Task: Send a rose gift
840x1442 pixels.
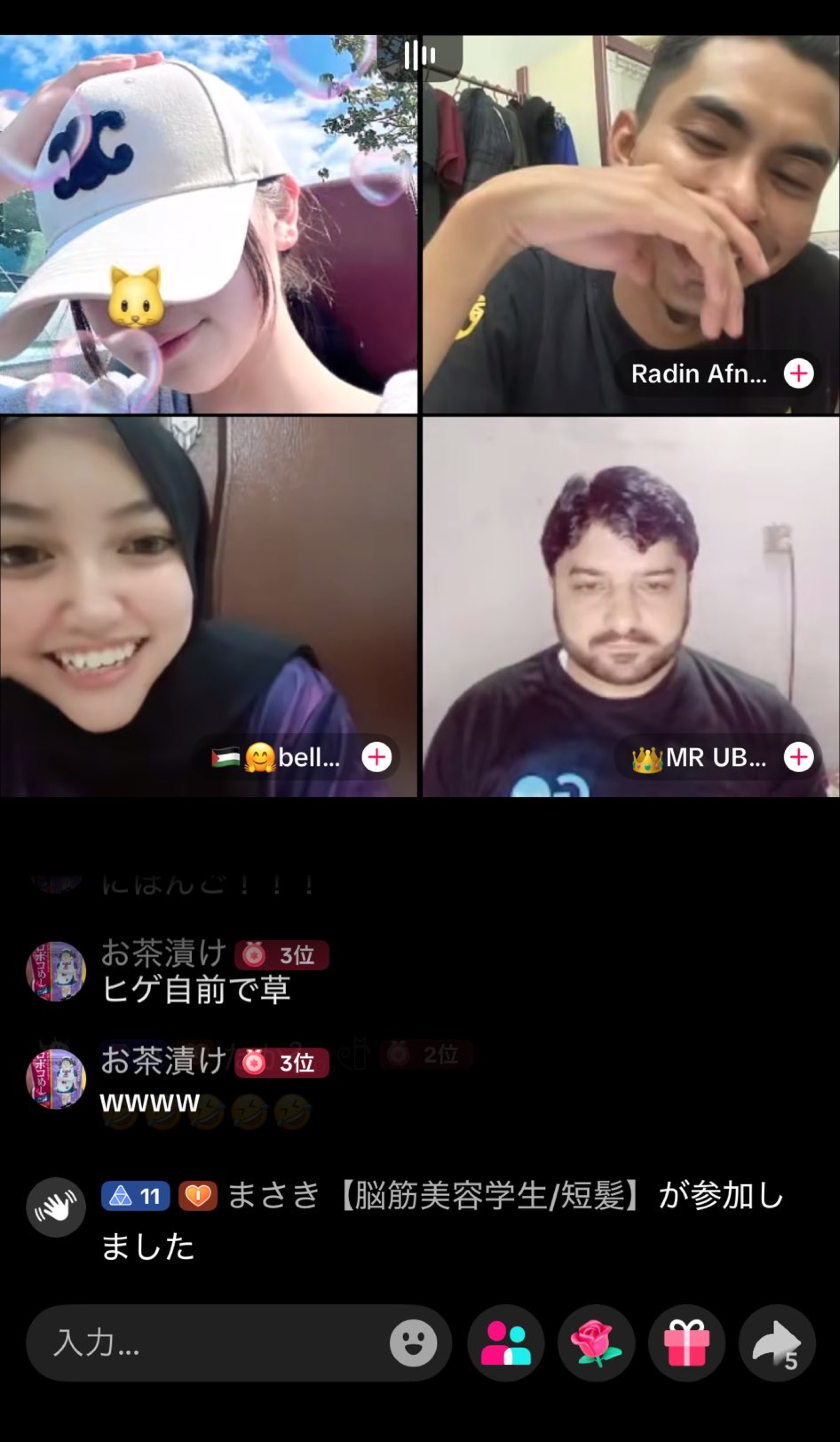Action: [596, 1343]
